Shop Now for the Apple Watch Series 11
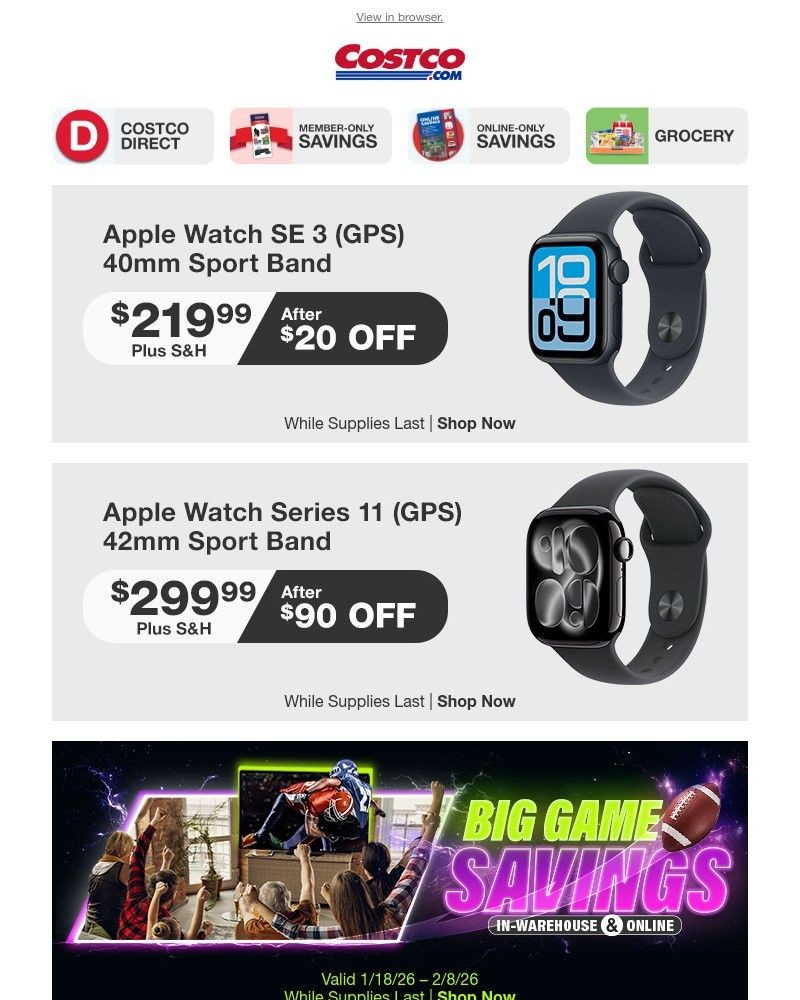The image size is (800, 1000). (x=476, y=701)
